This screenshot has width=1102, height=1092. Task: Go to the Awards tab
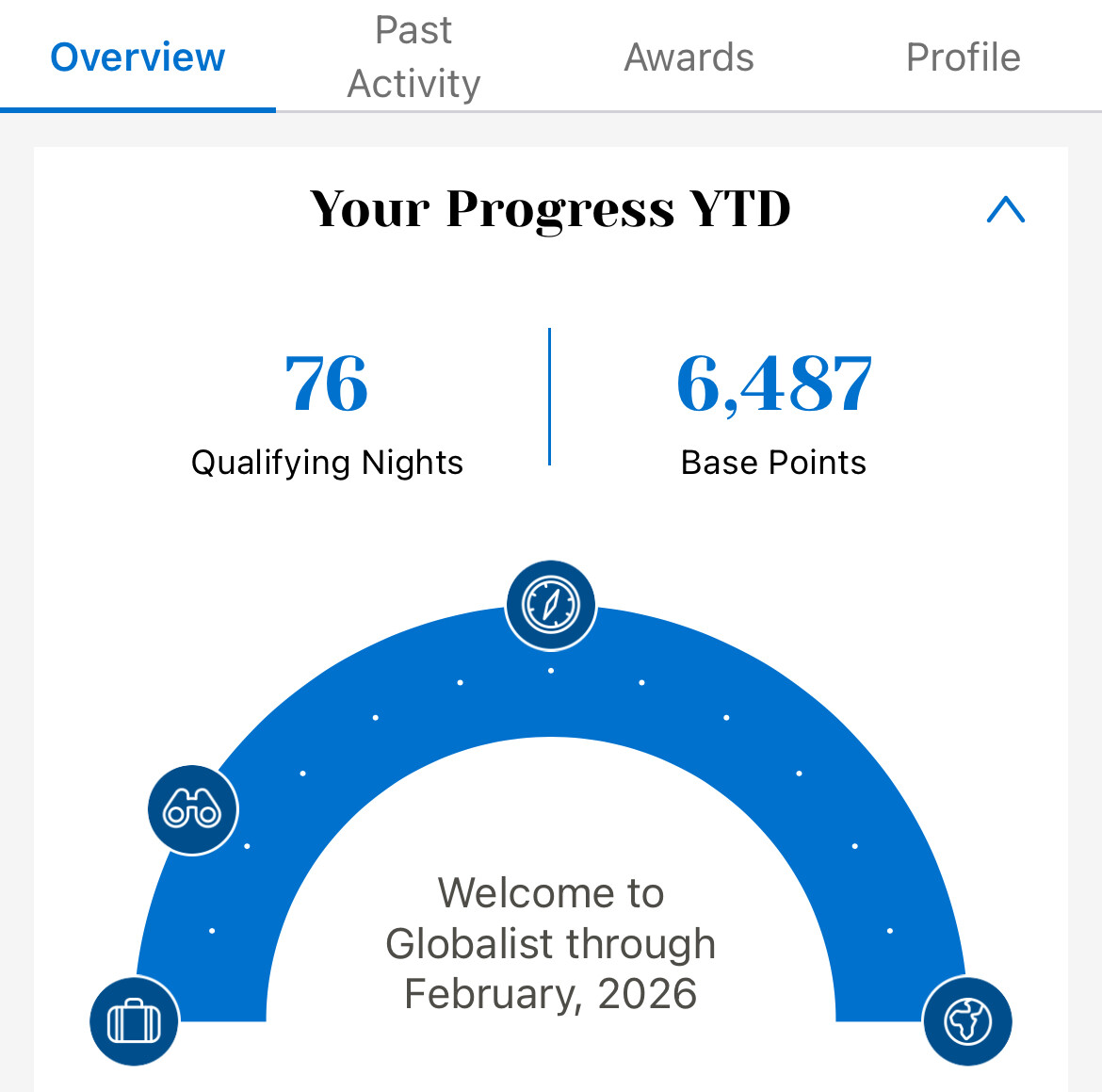tap(689, 57)
